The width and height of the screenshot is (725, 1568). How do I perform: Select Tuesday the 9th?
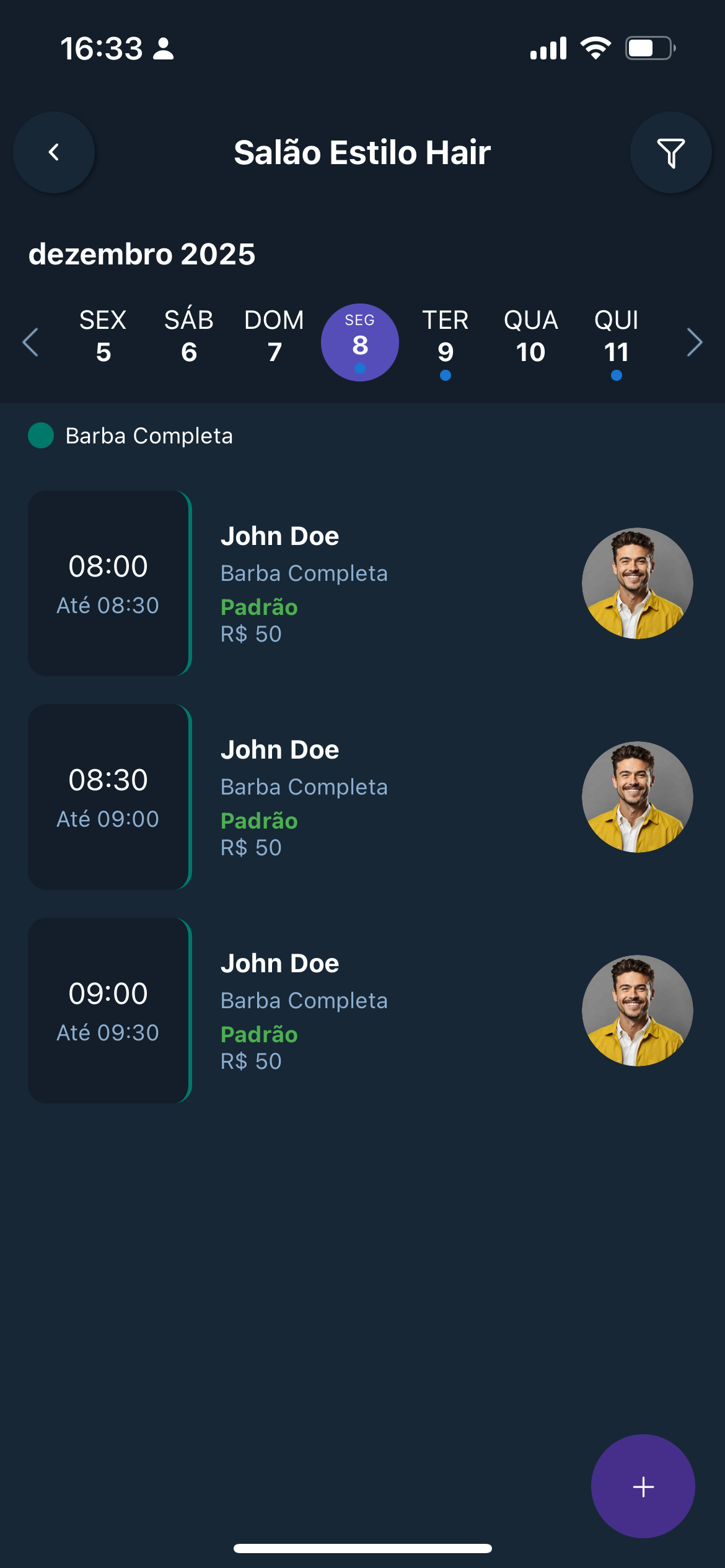pyautogui.click(x=445, y=338)
